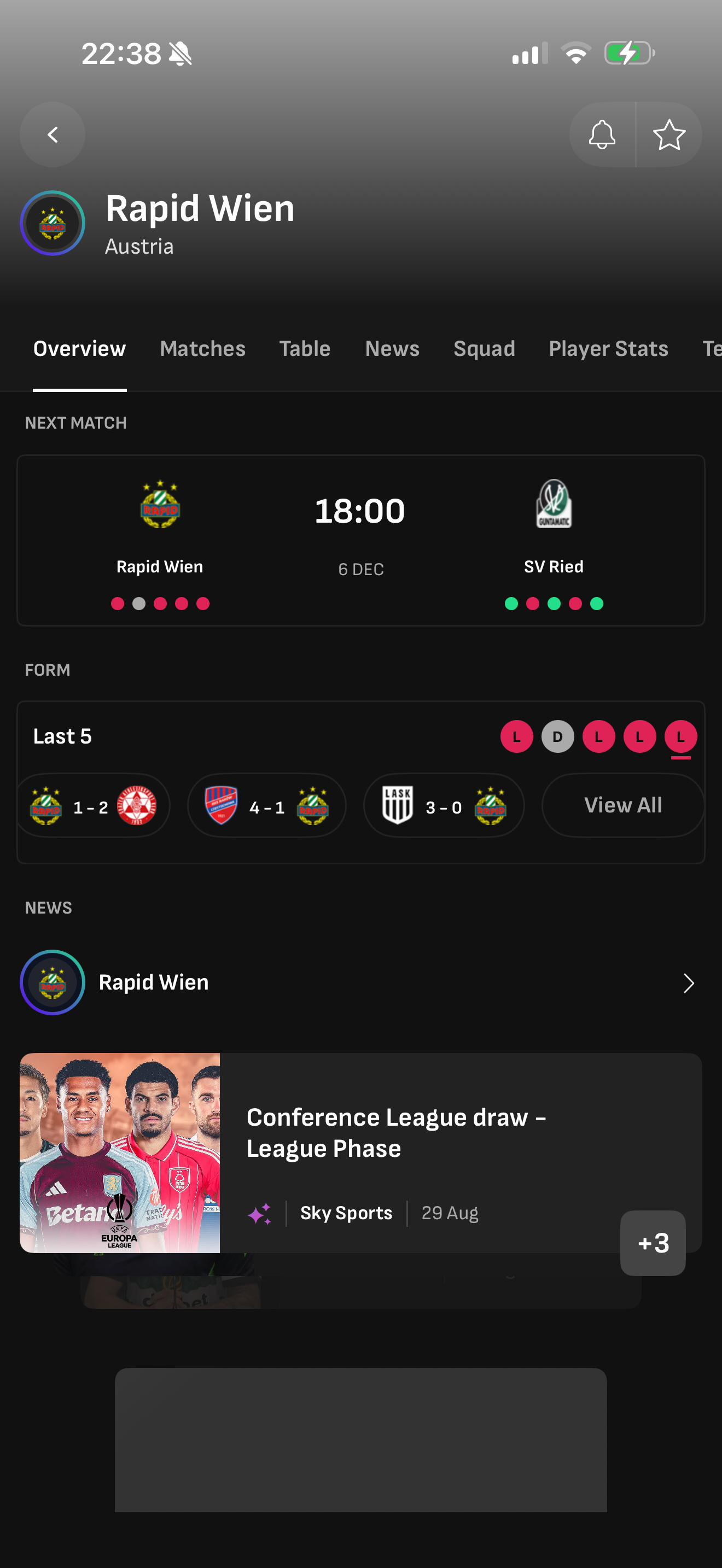Open the notifications bell for Rapid Wien
The width and height of the screenshot is (722, 1568).
(x=602, y=134)
